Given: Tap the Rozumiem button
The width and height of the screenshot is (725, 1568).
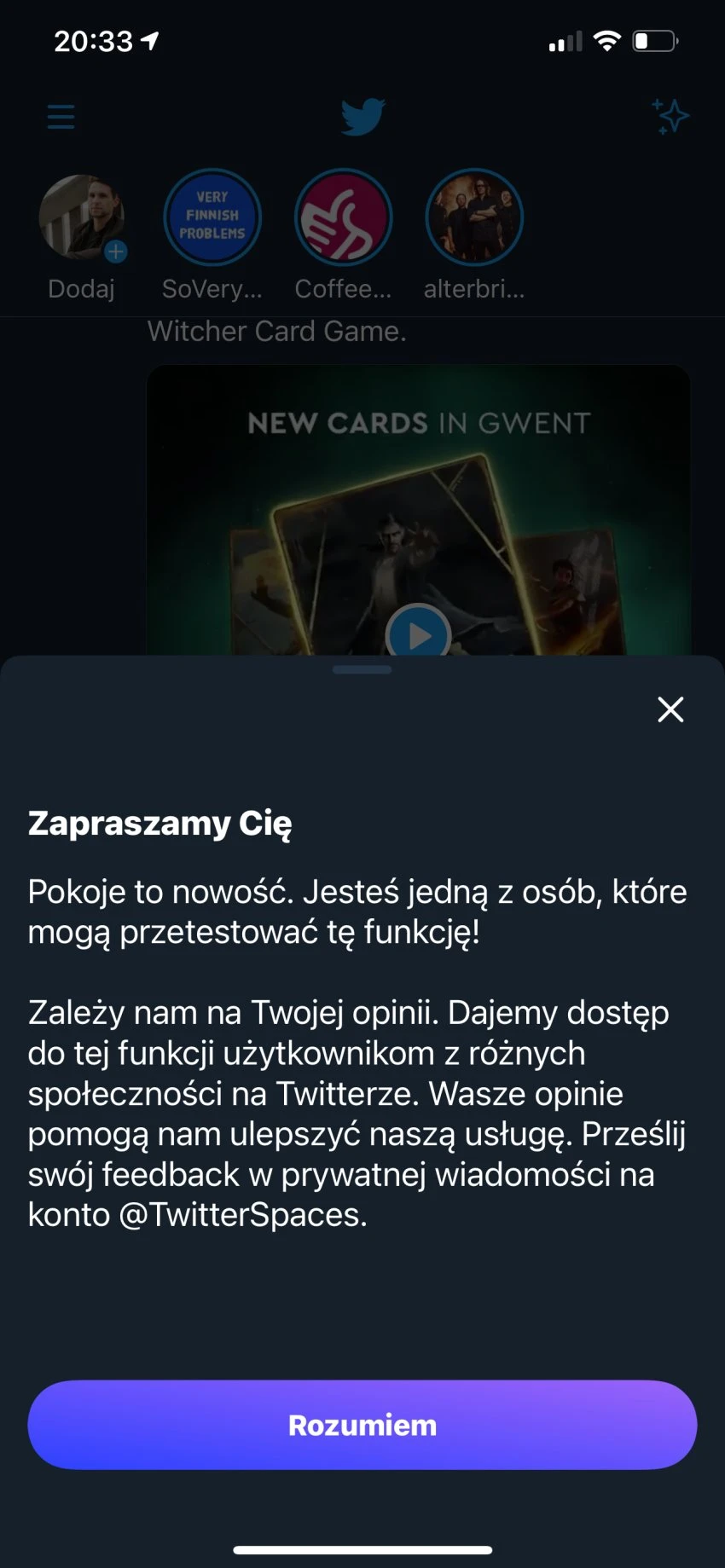Looking at the screenshot, I should [x=362, y=1425].
